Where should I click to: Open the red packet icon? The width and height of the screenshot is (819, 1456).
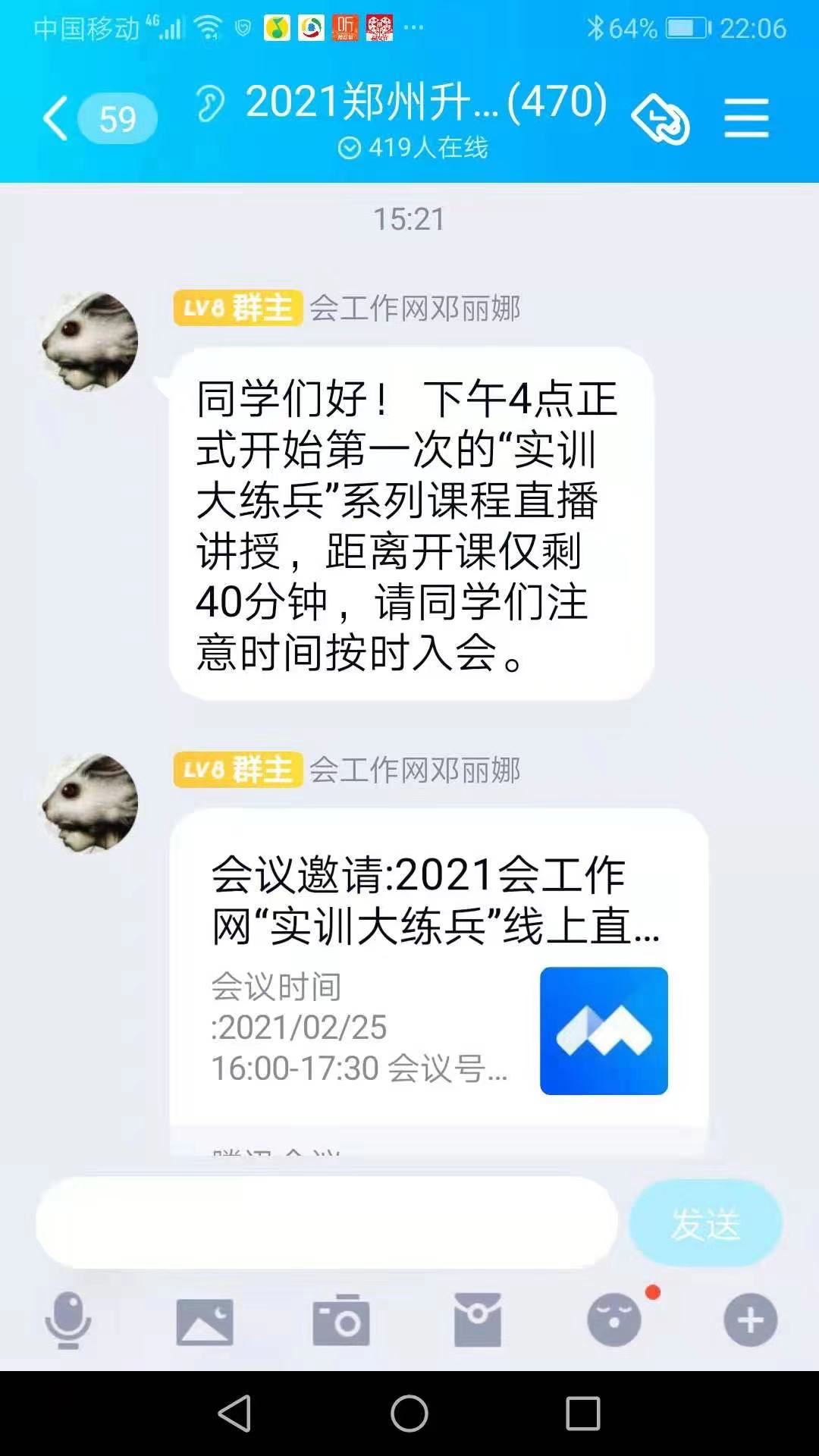[478, 1320]
